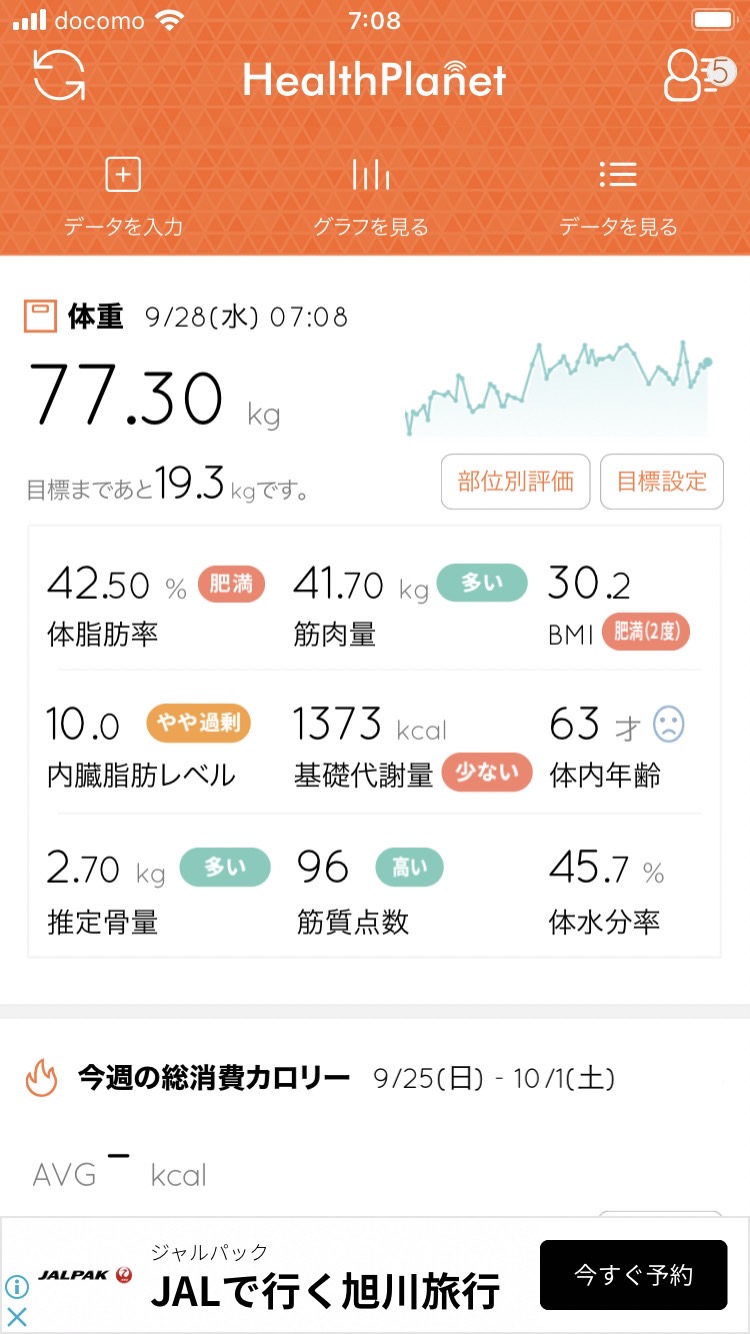Open データを見る to view data list

click(618, 198)
